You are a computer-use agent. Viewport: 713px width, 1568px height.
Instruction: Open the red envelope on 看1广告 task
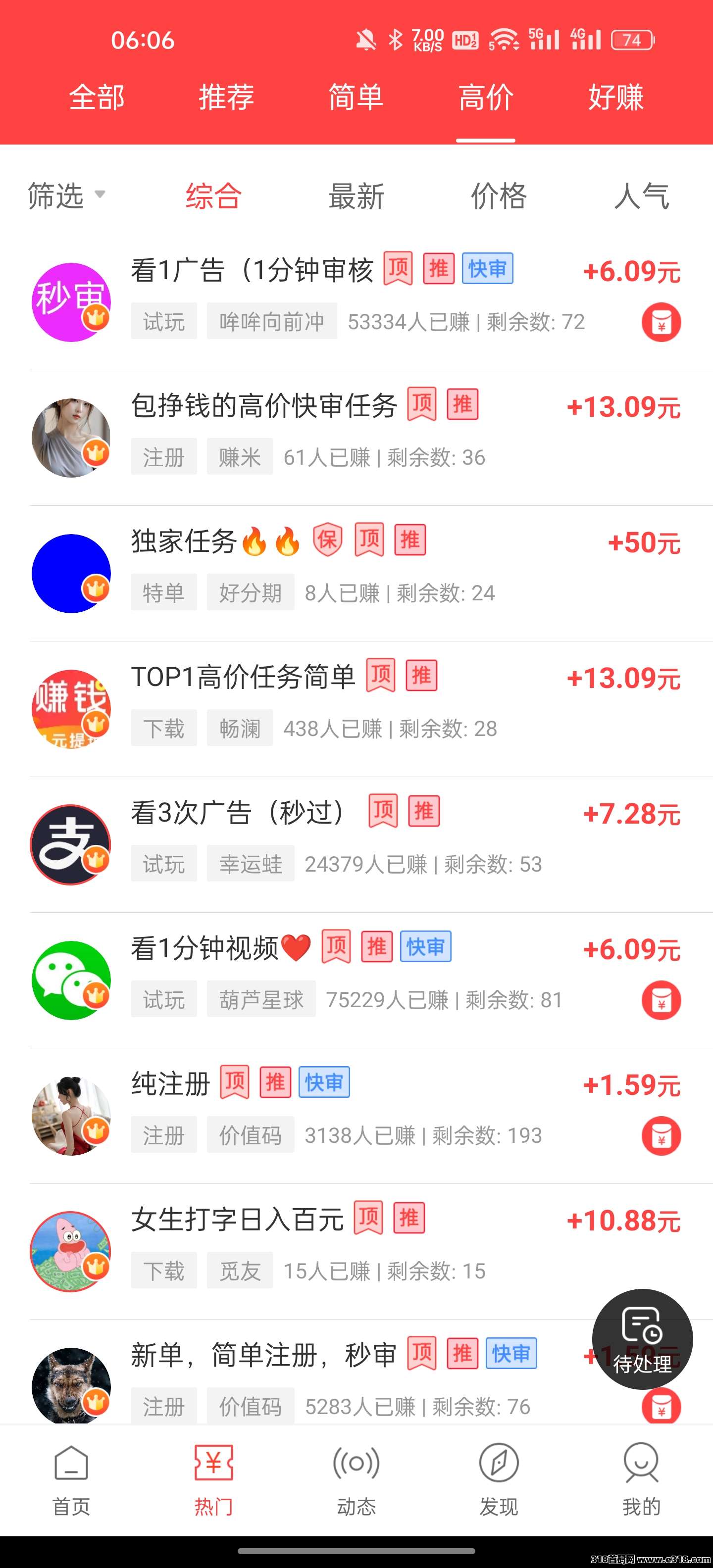pos(661,323)
